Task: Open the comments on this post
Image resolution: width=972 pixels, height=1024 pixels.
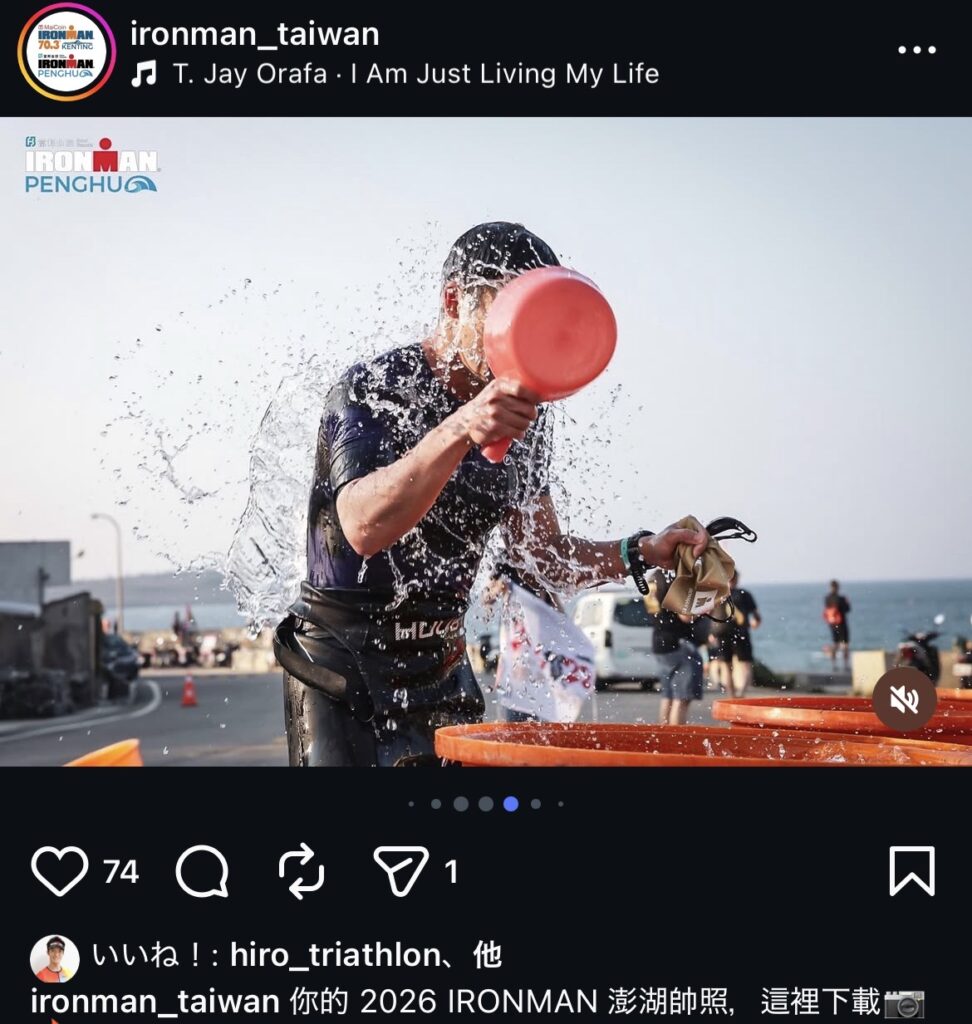Action: [202, 871]
